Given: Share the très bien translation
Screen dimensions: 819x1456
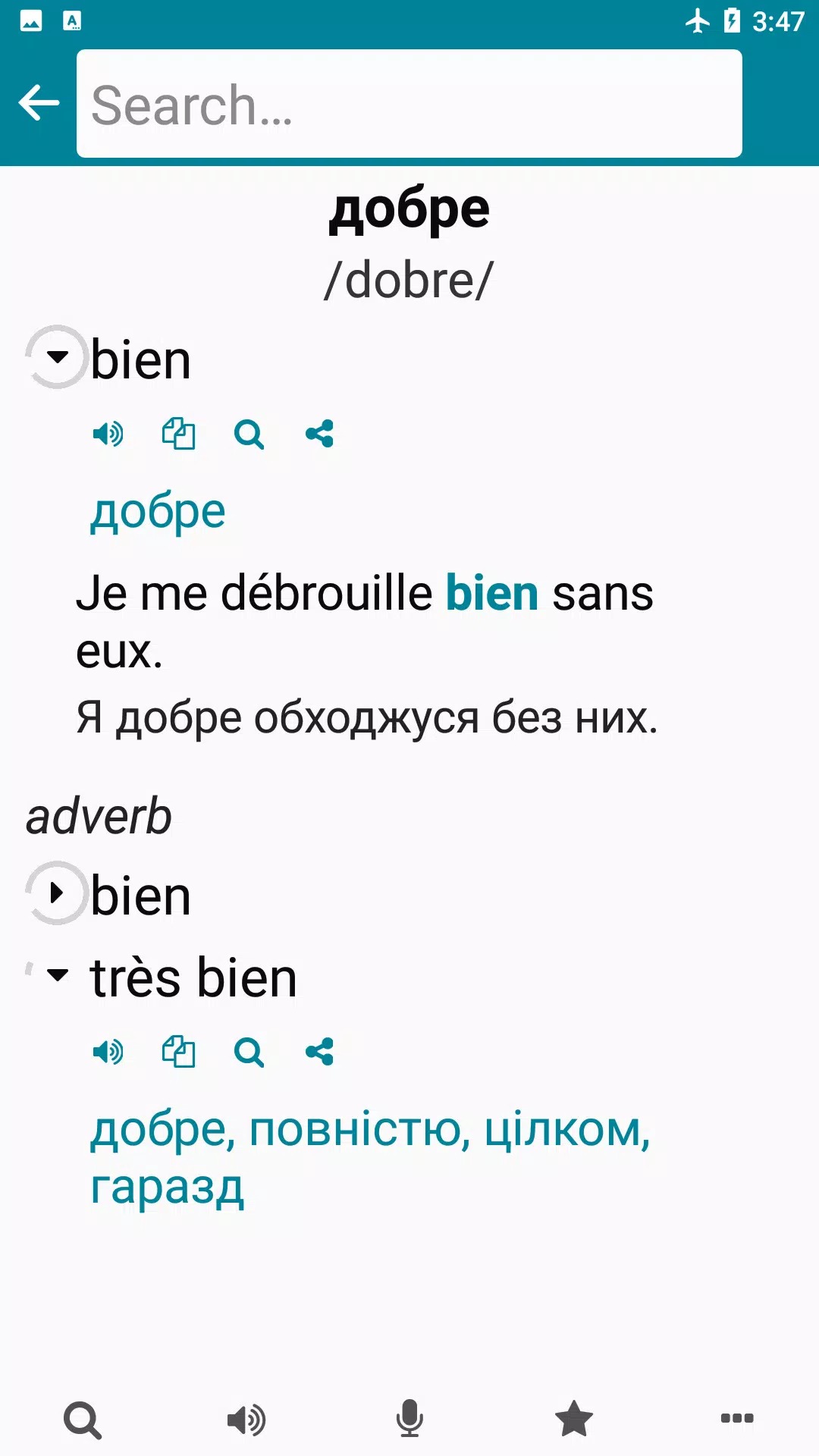Looking at the screenshot, I should tap(319, 1052).
